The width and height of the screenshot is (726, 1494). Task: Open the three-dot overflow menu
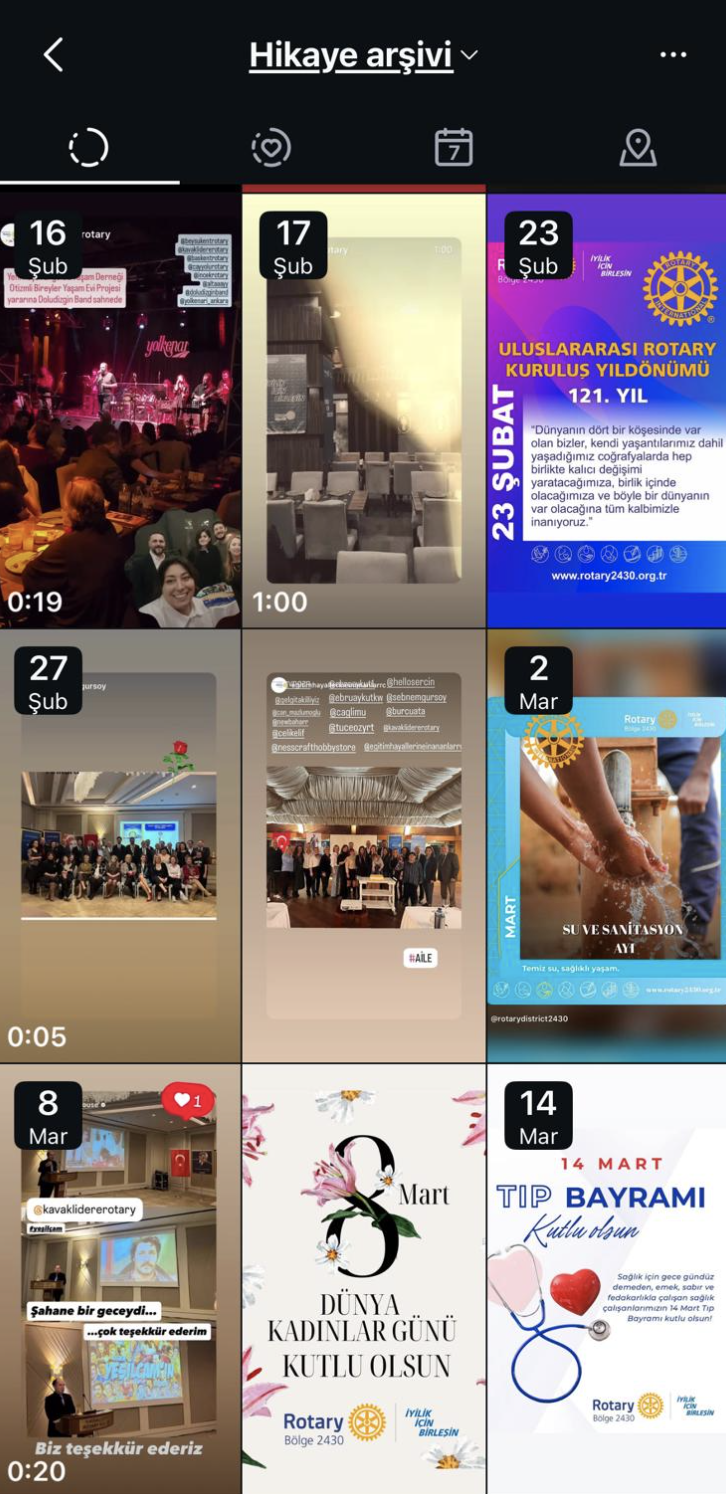tap(673, 55)
